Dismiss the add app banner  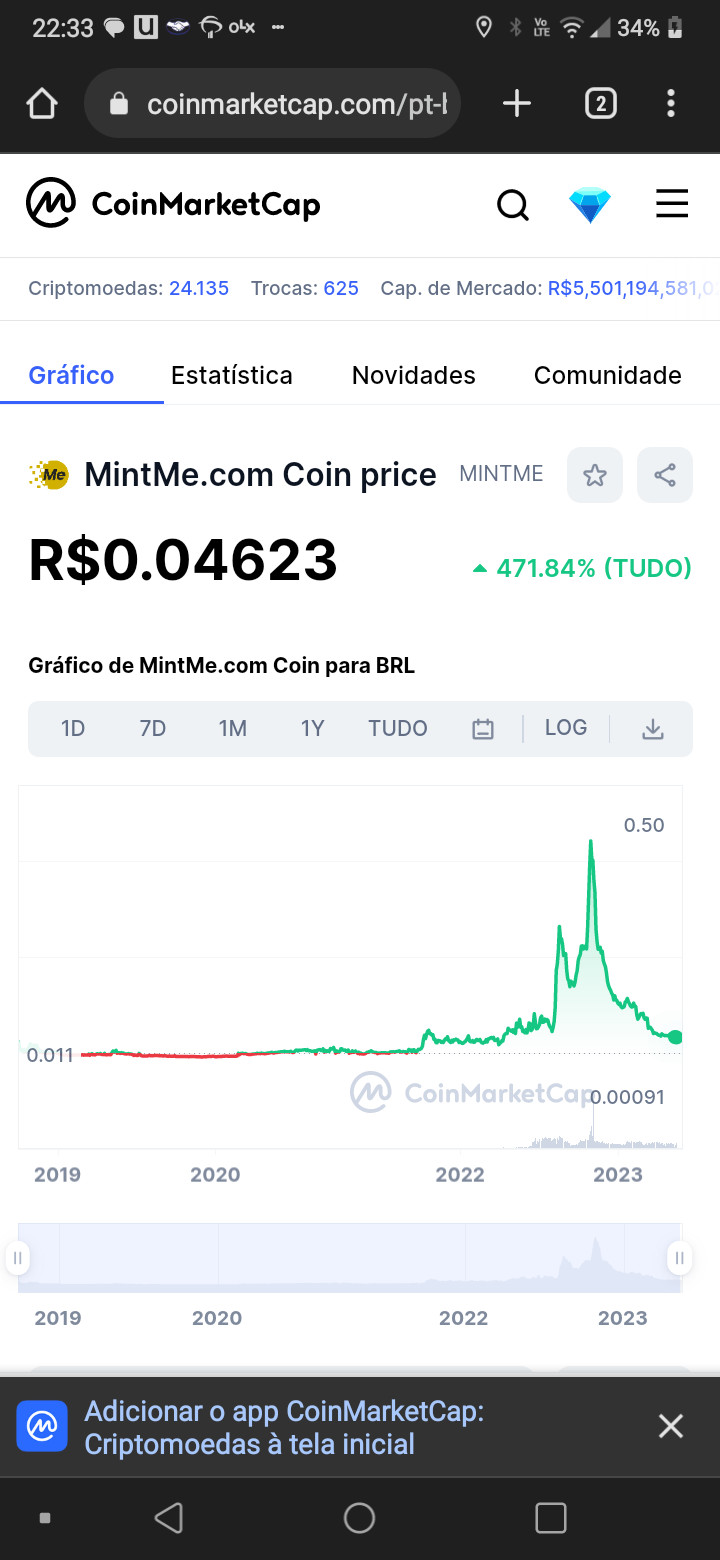[671, 1426]
